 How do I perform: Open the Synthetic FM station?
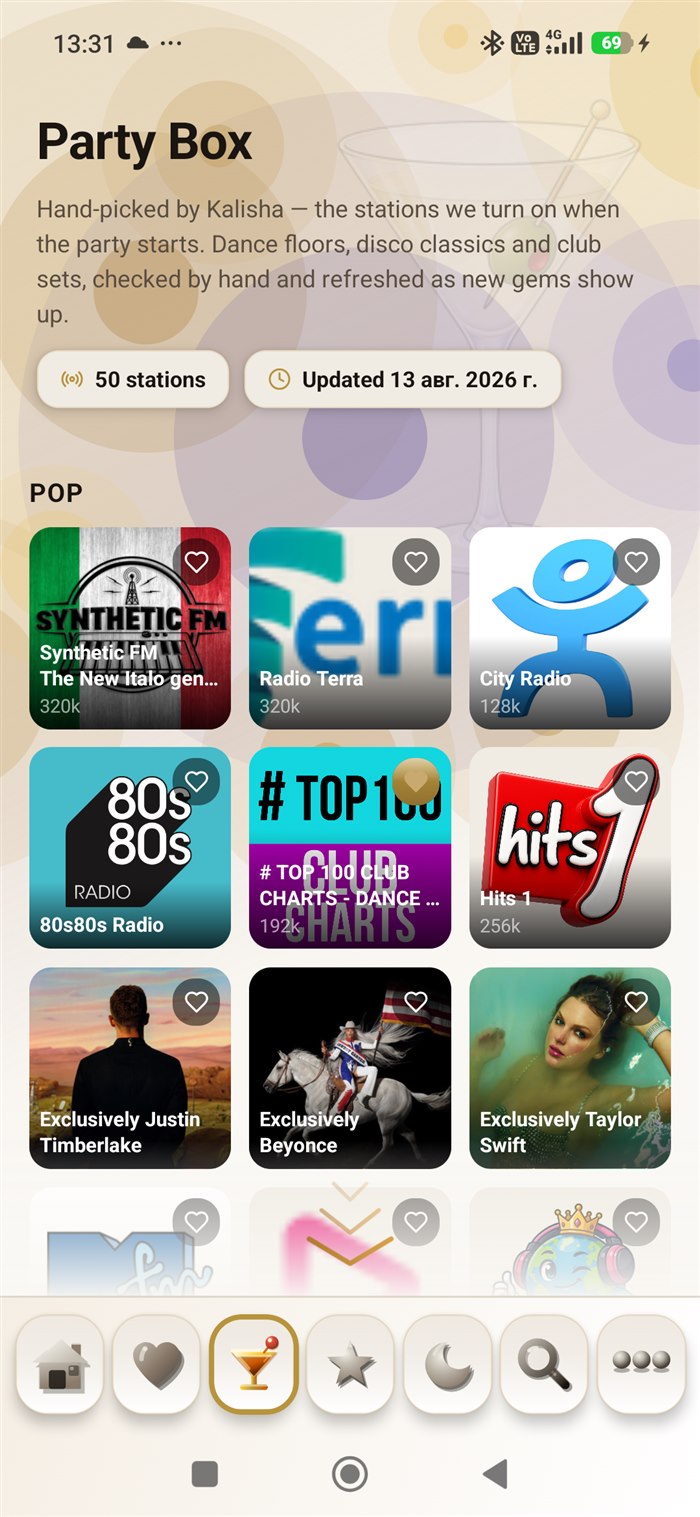click(130, 628)
